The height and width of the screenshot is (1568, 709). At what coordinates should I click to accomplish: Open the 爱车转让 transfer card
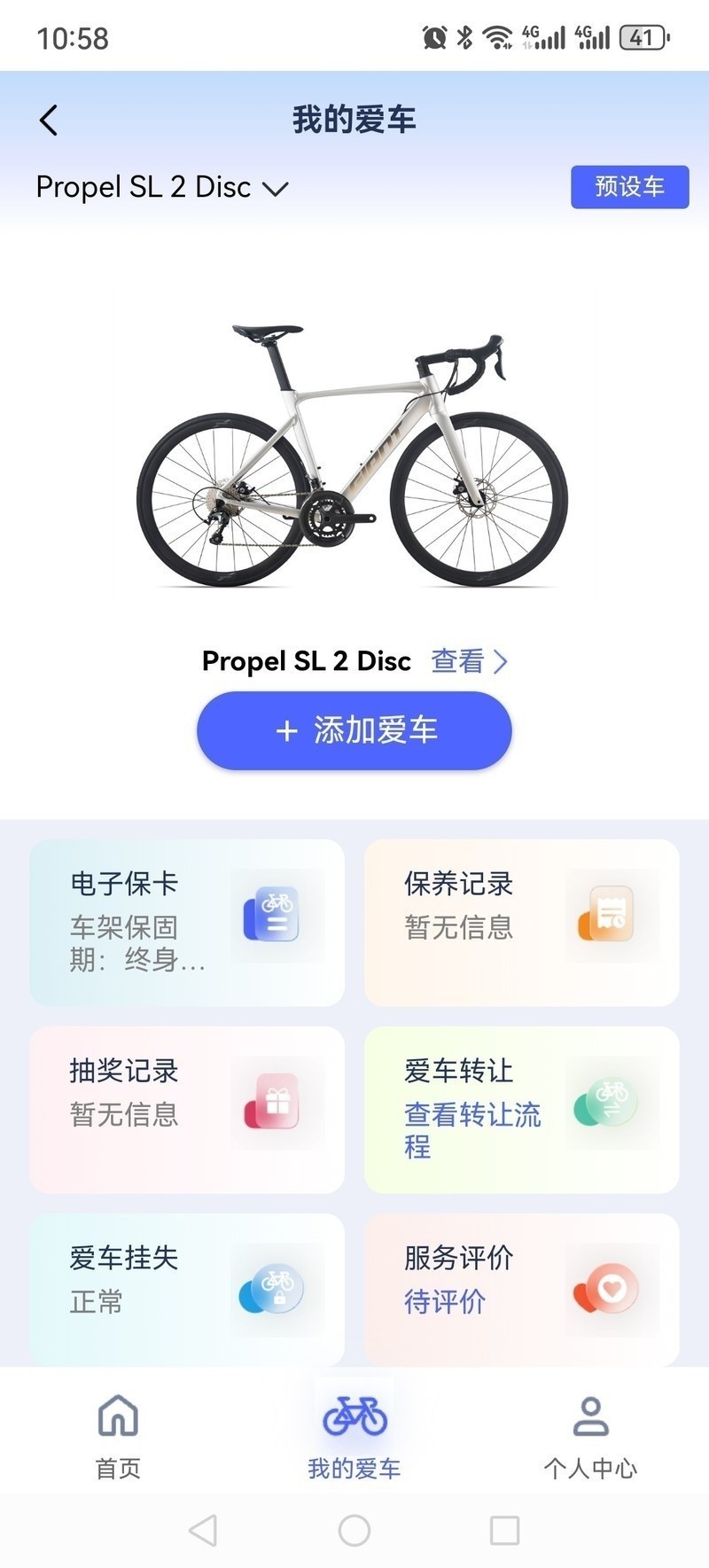click(521, 1109)
